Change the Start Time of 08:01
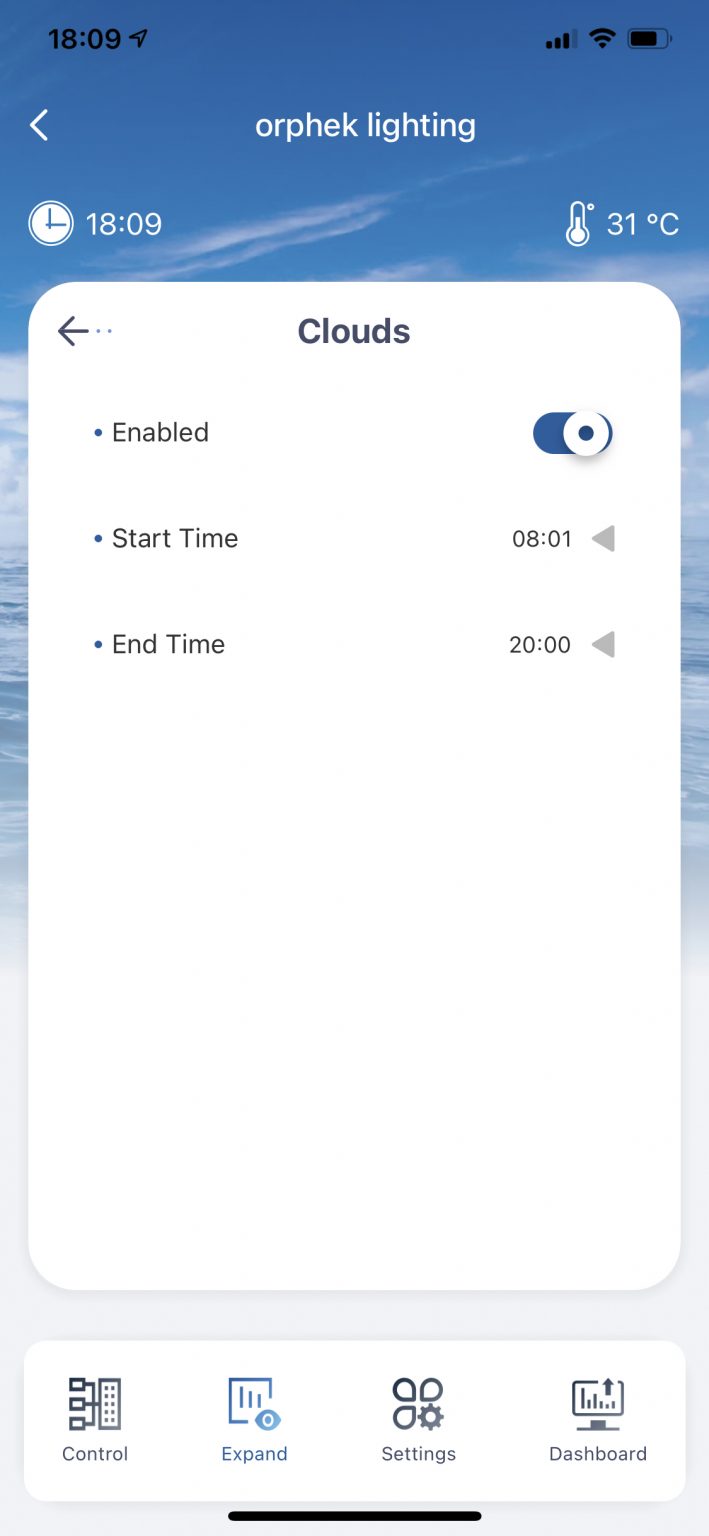The height and width of the screenshot is (1536, 709). click(354, 539)
